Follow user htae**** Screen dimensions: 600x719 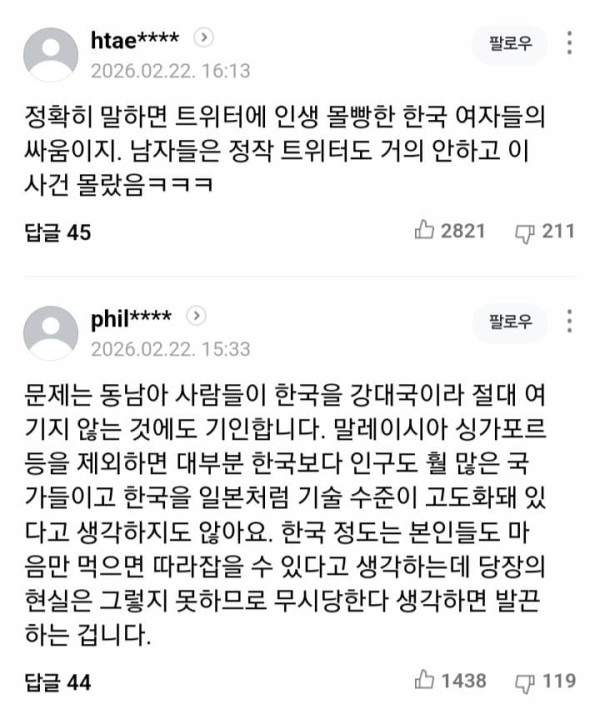510,44
